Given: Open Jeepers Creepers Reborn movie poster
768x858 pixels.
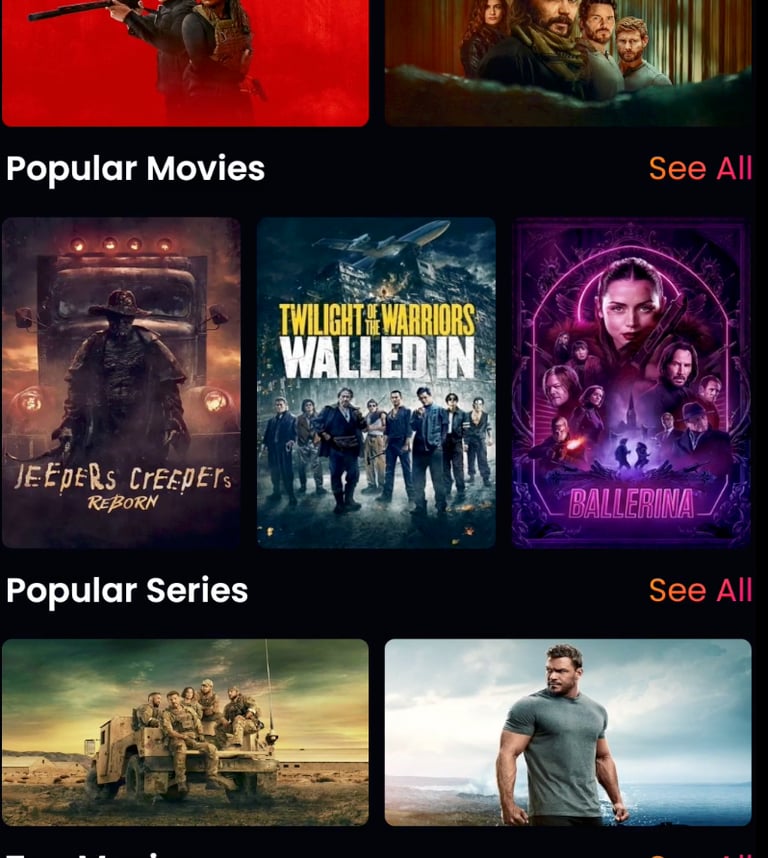Looking at the screenshot, I should click(x=121, y=382).
